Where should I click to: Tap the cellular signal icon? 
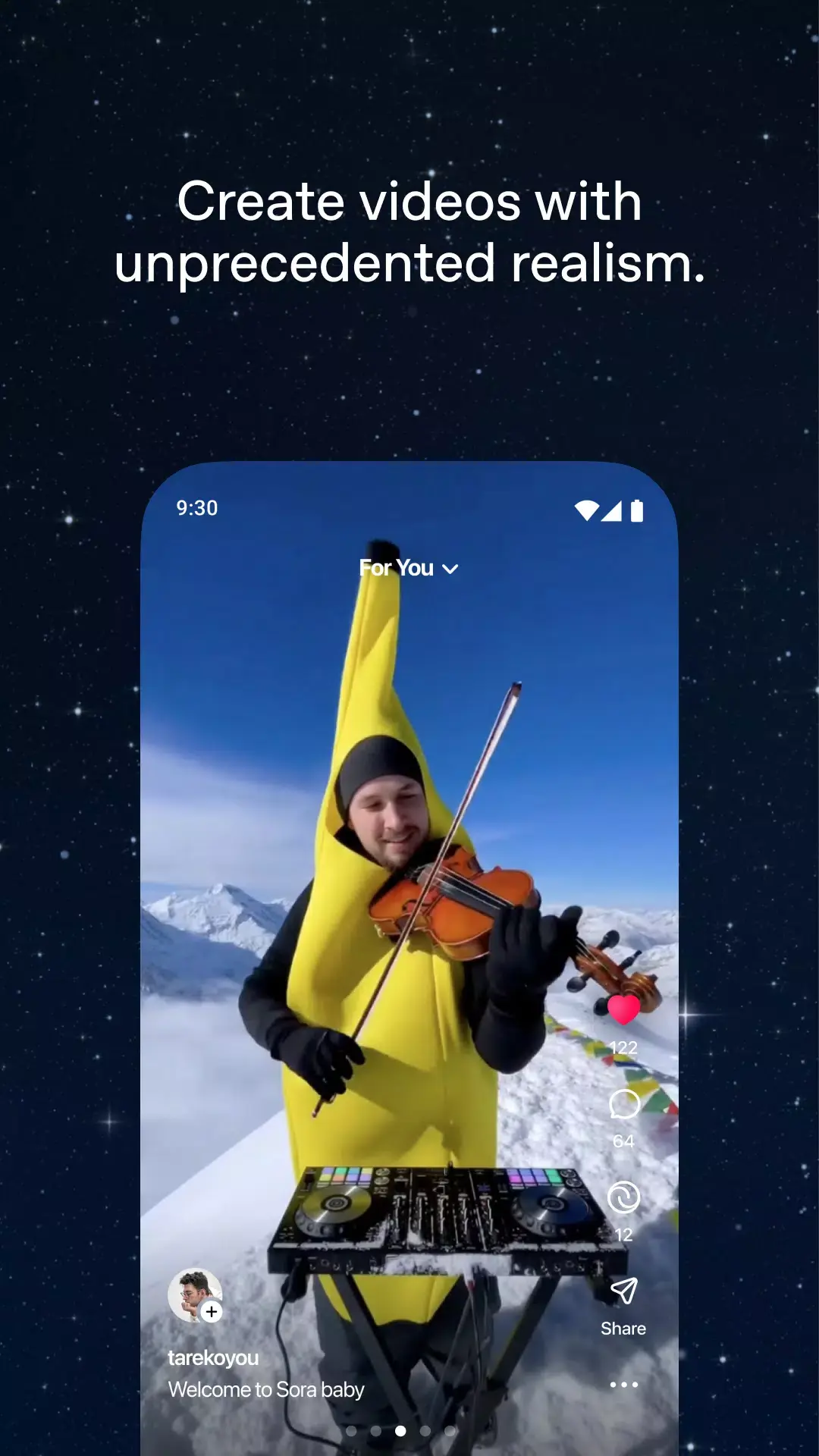tap(613, 511)
